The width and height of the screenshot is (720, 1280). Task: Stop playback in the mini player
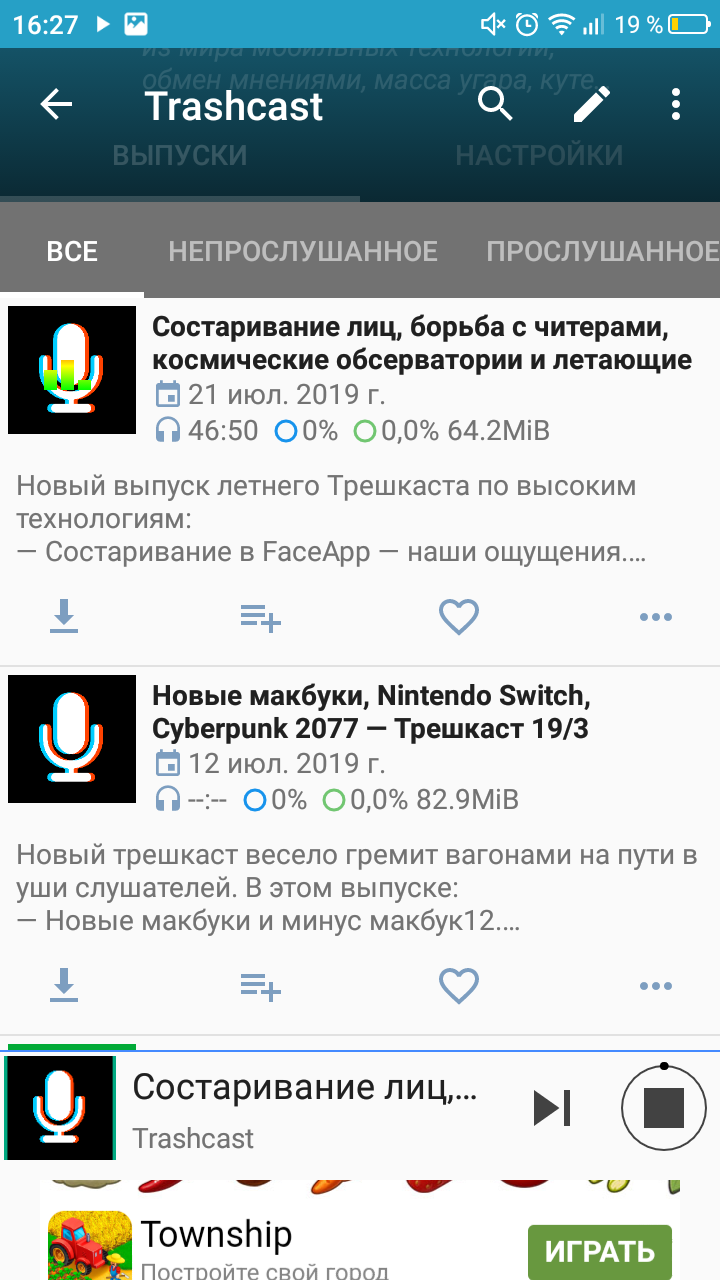pyautogui.click(x=663, y=1108)
